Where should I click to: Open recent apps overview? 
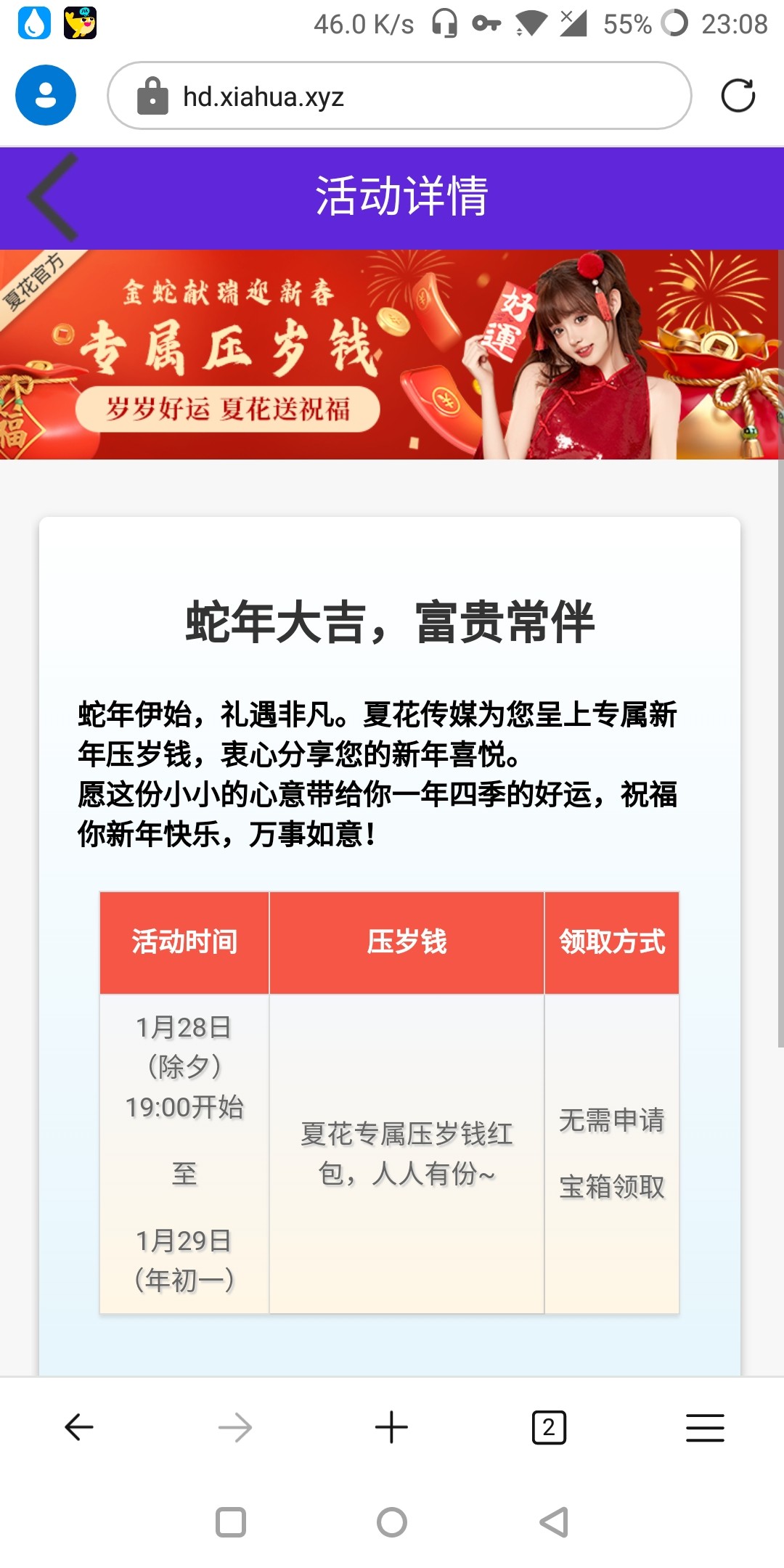click(x=231, y=1522)
